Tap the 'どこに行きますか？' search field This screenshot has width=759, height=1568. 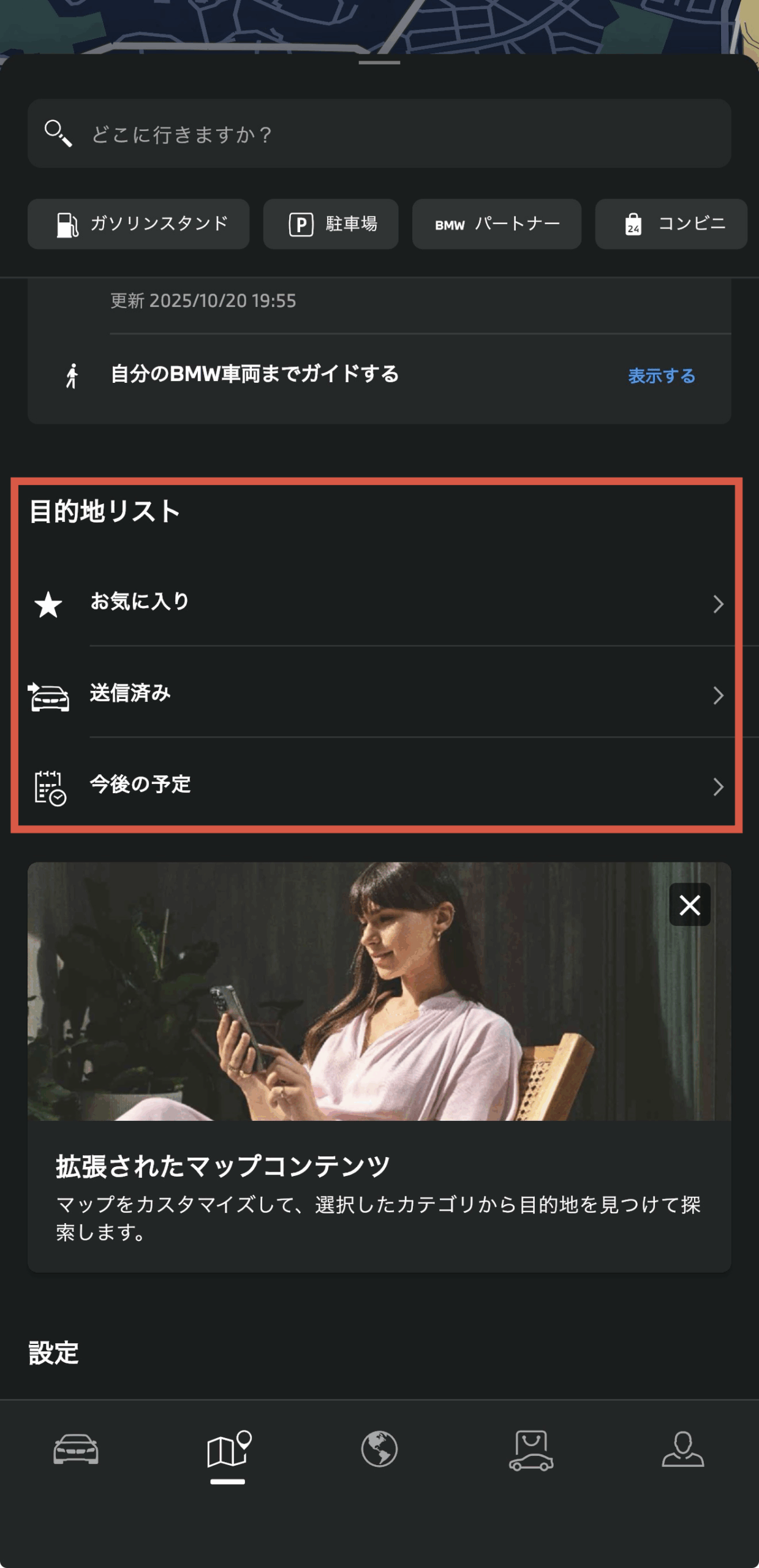[379, 134]
